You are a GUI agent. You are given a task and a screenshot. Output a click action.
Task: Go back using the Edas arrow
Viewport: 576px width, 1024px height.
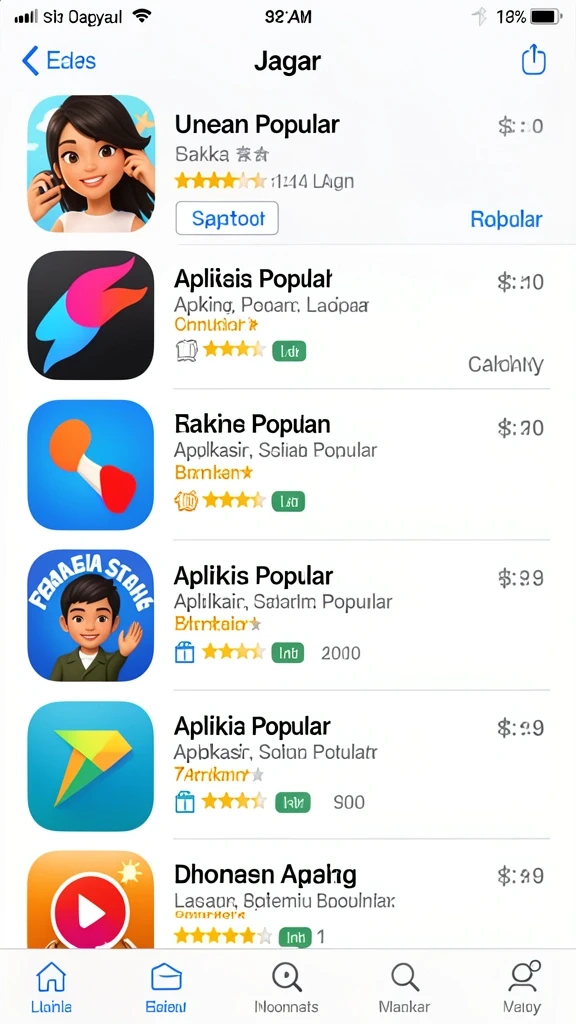[59, 61]
